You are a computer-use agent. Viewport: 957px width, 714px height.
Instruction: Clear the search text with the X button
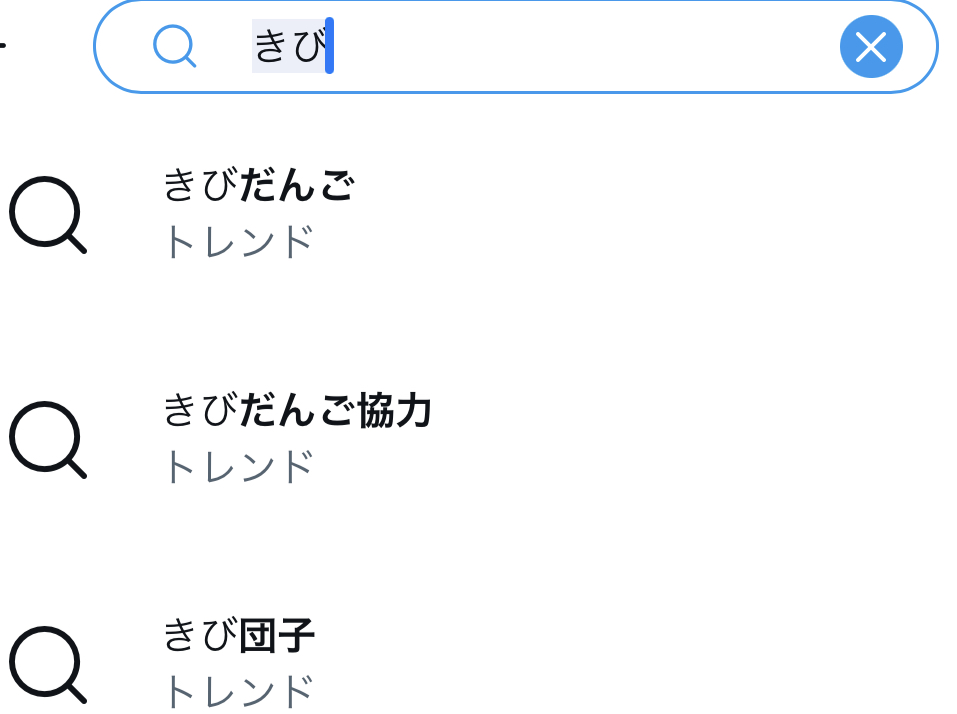coord(870,47)
